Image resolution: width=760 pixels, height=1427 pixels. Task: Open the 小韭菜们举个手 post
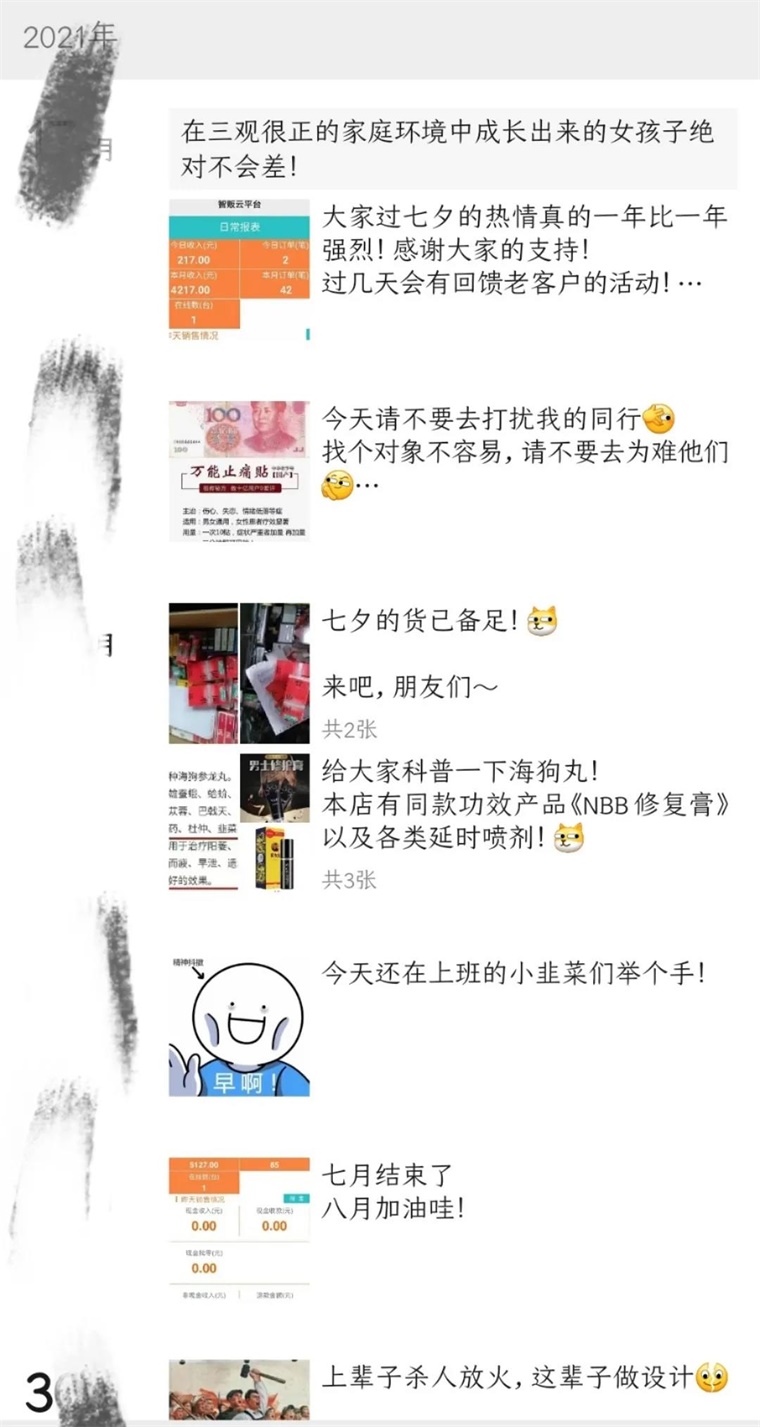pos(513,973)
